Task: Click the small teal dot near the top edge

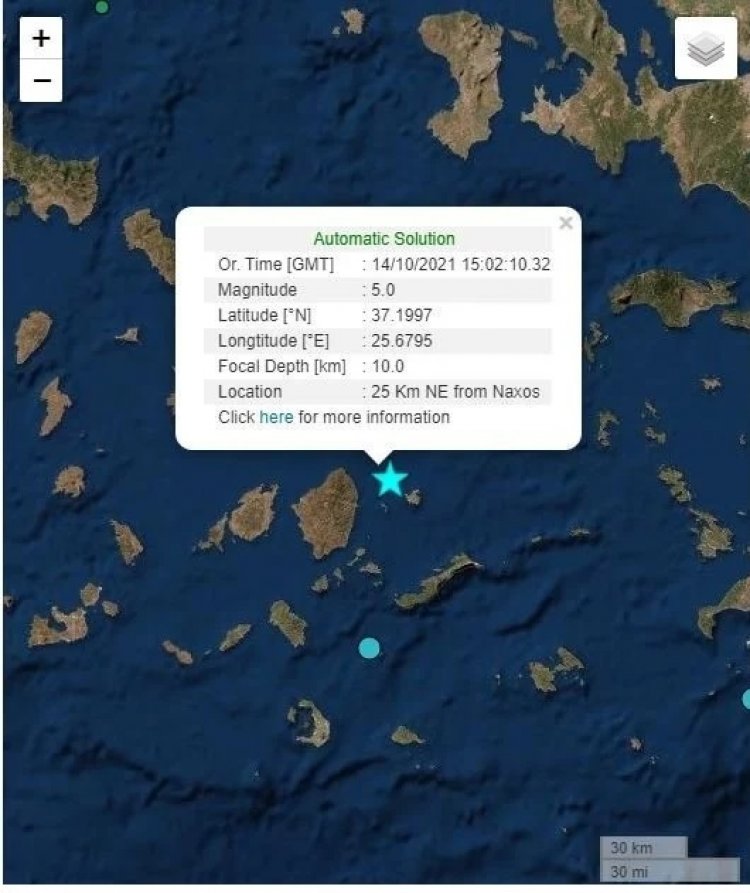Action: [101, 8]
